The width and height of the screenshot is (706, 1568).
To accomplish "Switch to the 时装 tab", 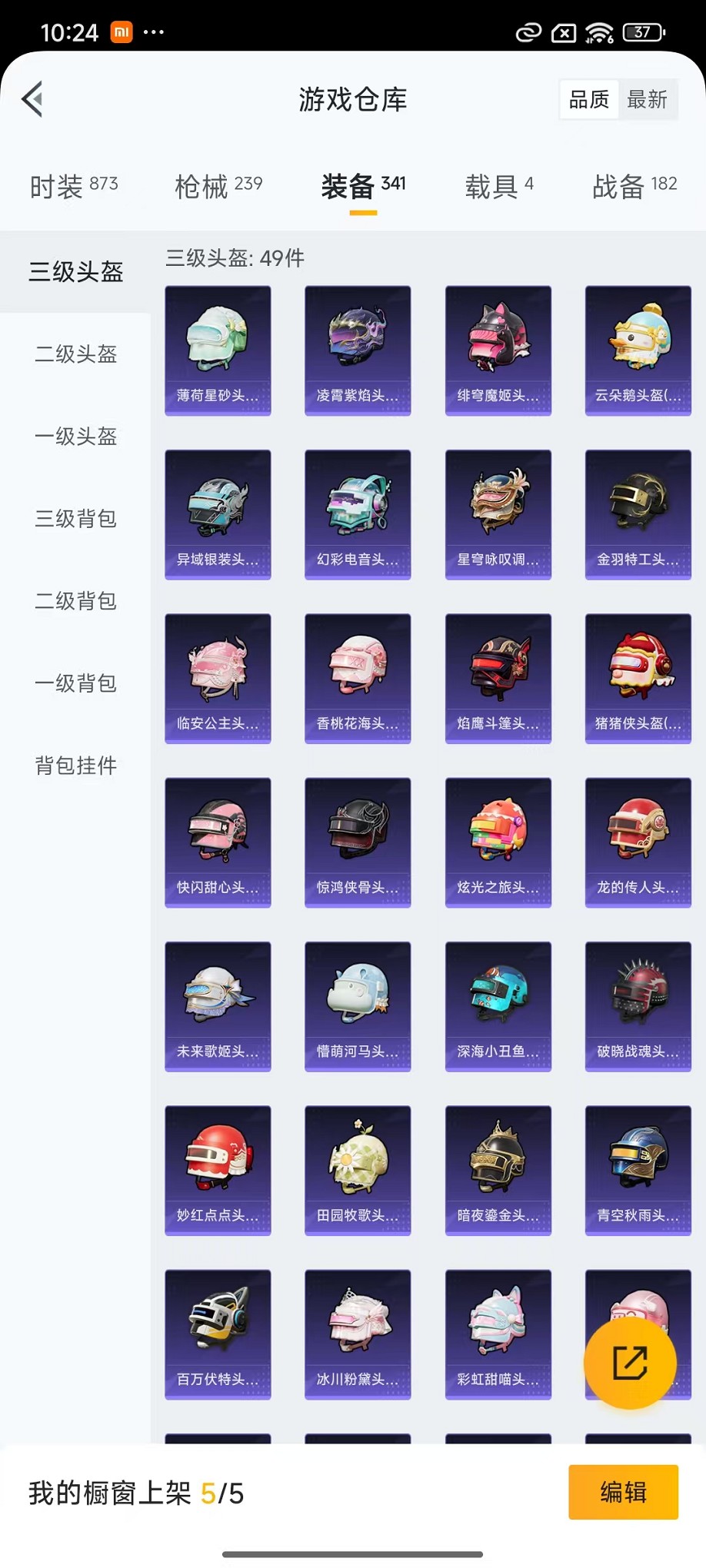I will tap(73, 185).
